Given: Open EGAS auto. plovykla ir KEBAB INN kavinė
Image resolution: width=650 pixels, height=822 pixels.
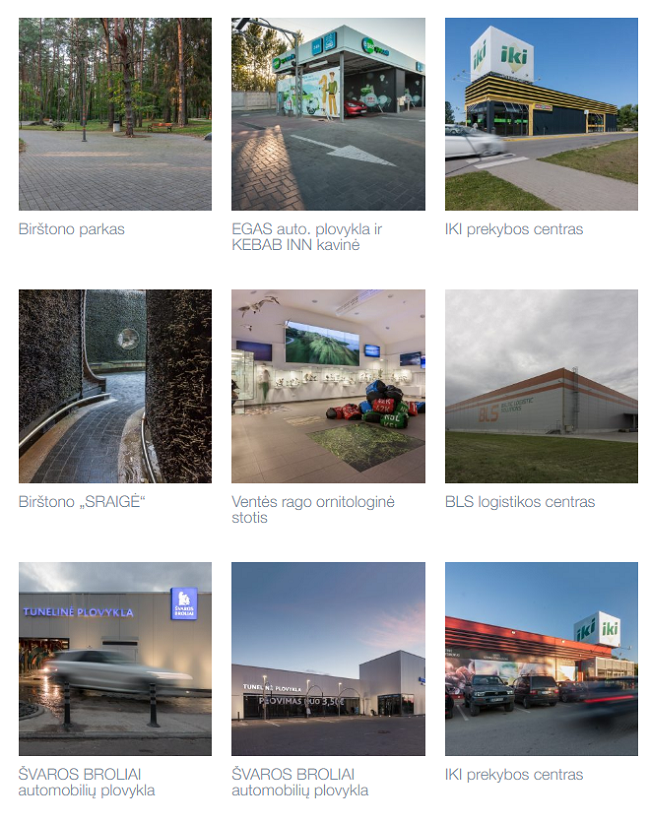Looking at the screenshot, I should (x=328, y=114).
